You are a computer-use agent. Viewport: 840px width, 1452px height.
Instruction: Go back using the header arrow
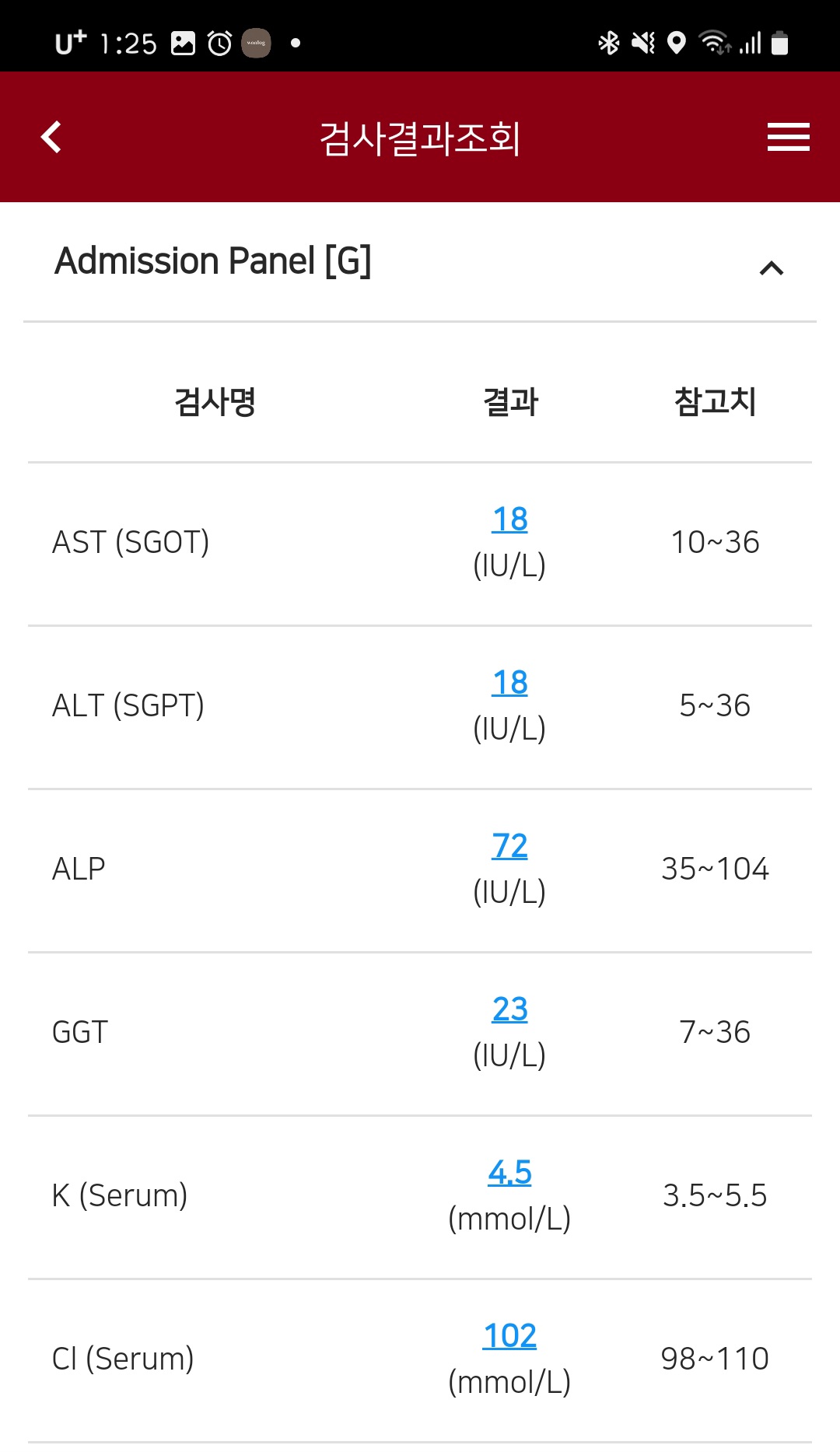[51, 137]
